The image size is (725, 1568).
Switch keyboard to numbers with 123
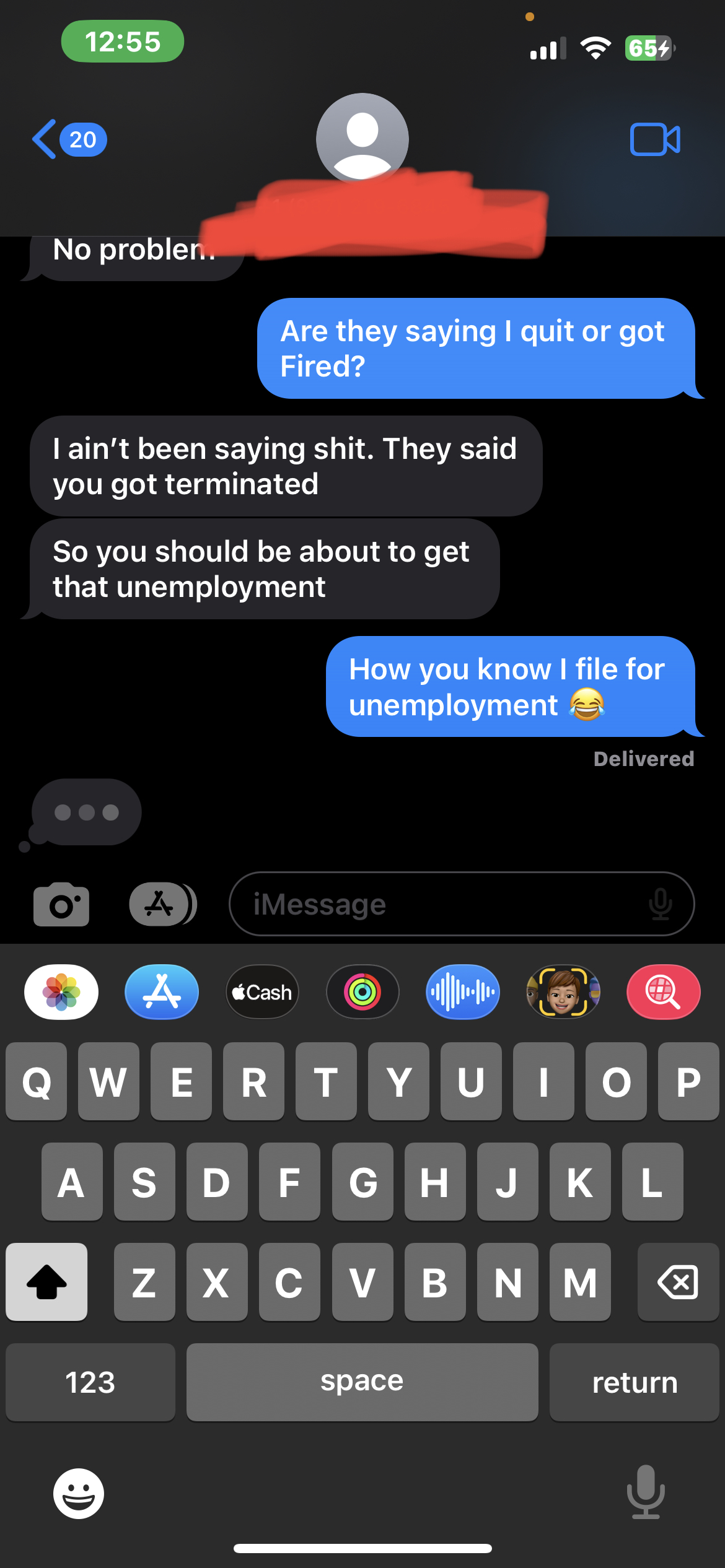(90, 1382)
